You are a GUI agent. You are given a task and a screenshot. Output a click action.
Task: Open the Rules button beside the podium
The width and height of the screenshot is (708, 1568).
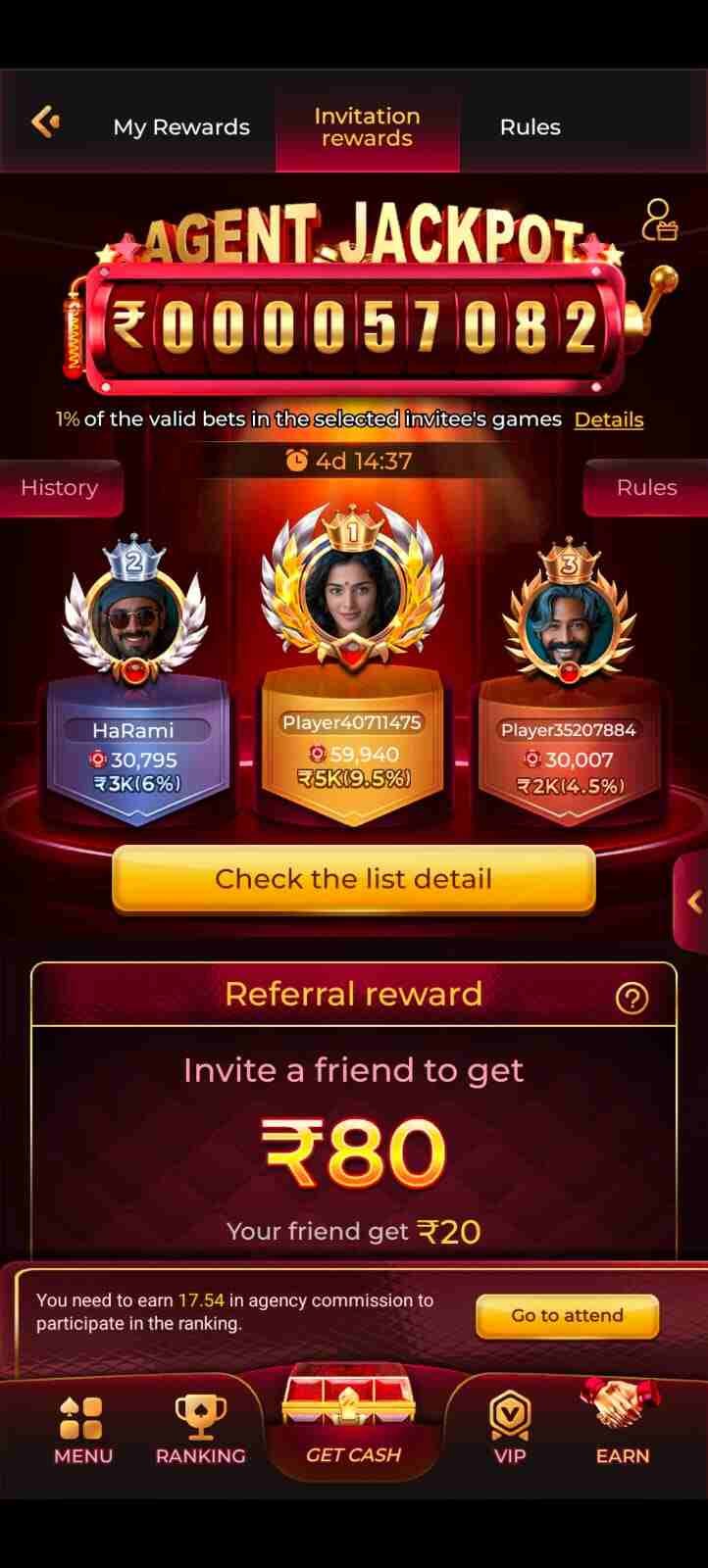646,488
